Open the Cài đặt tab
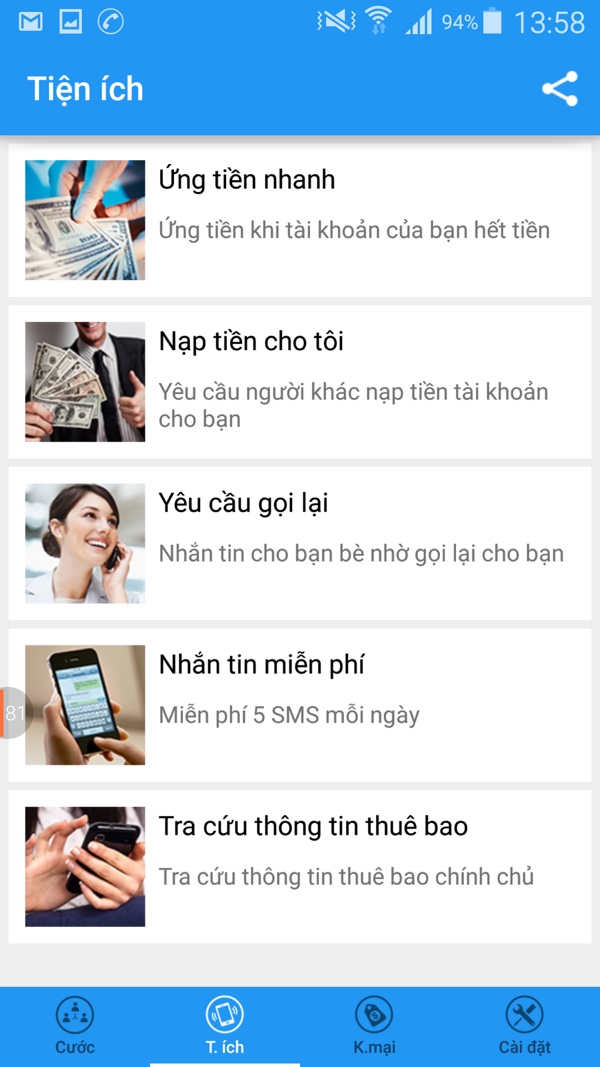Screen dimensions: 600x1067 click(x=524, y=1026)
